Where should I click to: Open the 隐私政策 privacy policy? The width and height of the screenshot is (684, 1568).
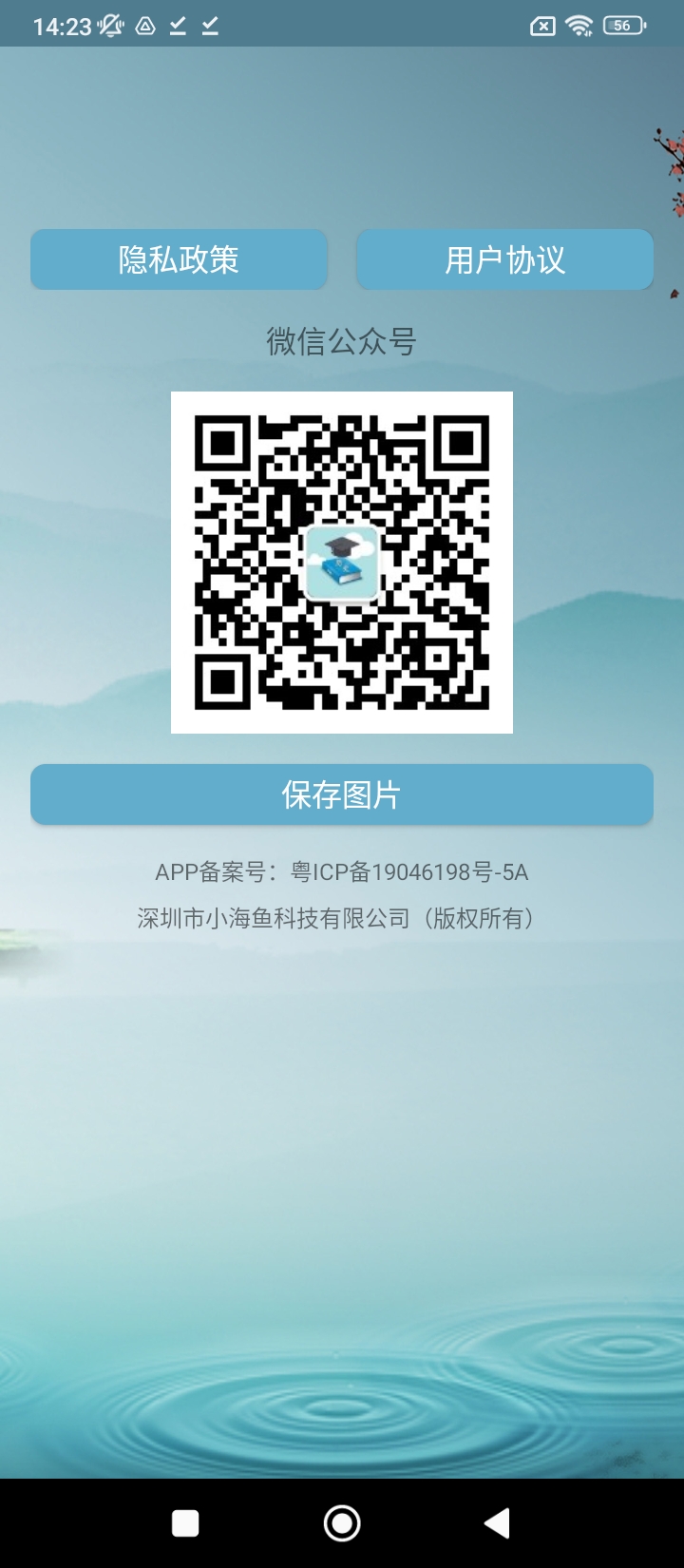pos(179,259)
